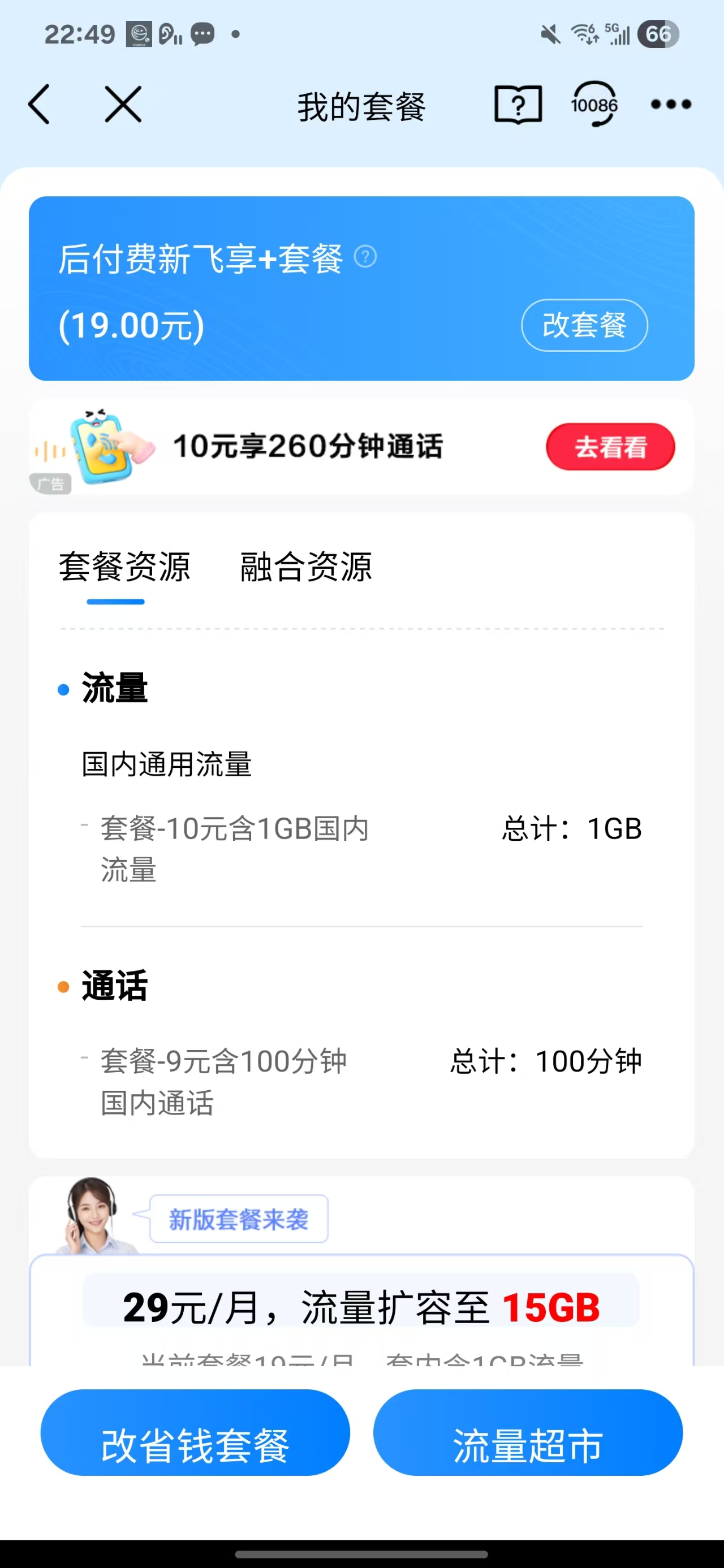Contact 10086 customer service

(594, 105)
